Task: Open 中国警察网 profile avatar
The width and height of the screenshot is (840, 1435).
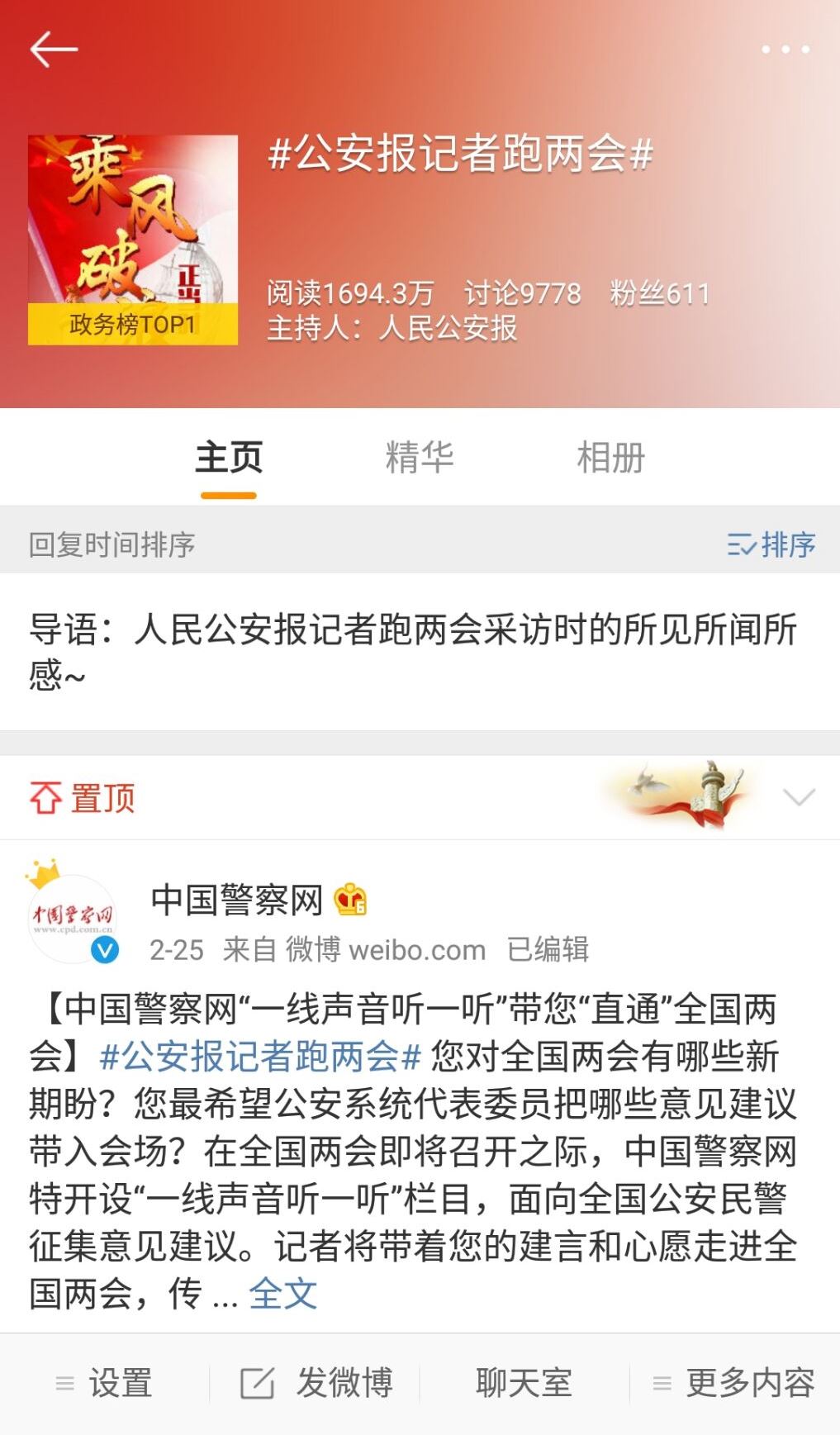Action: (x=73, y=917)
